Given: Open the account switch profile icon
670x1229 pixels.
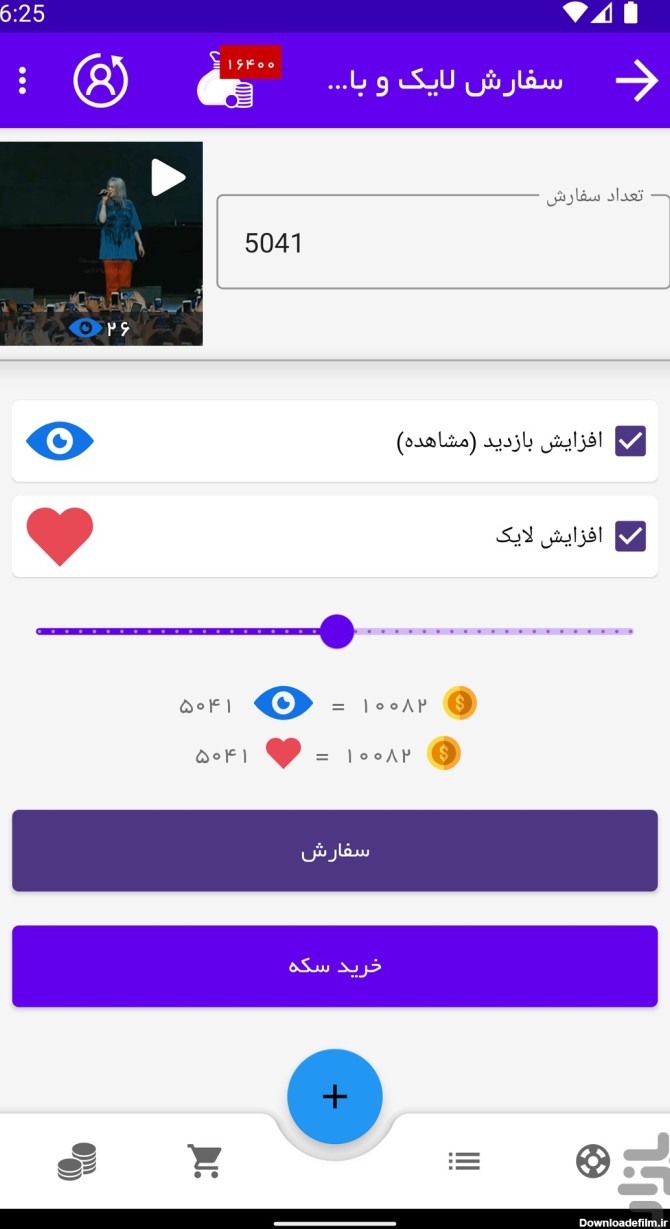Looking at the screenshot, I should click(x=101, y=81).
